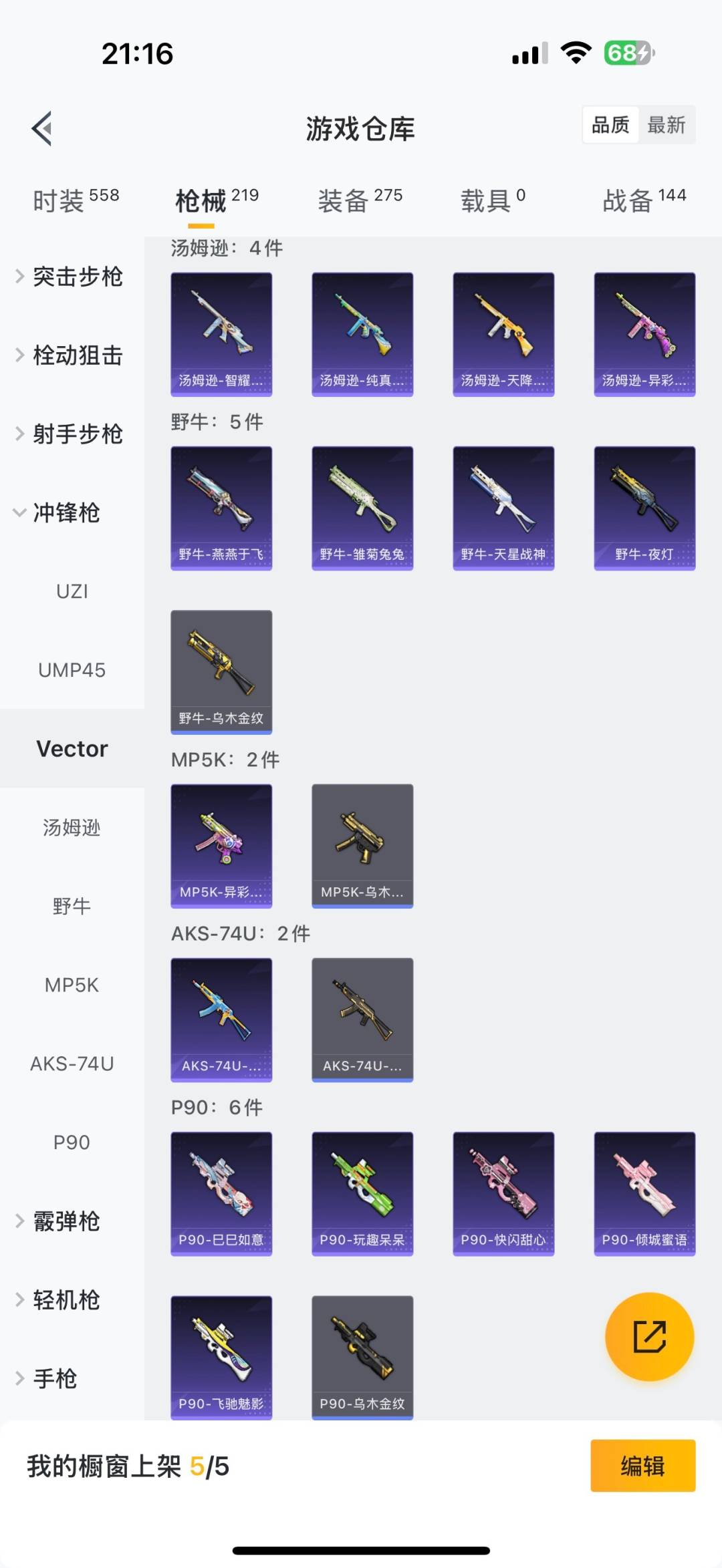Open the P90-倾城蜜语 skin
The width and height of the screenshot is (722, 1568).
point(644,1193)
